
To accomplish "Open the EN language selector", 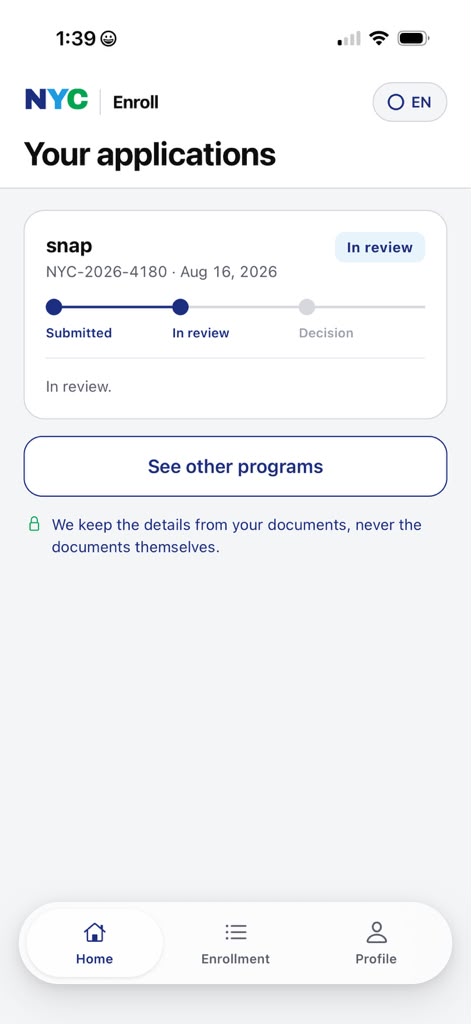I will pyautogui.click(x=410, y=102).
